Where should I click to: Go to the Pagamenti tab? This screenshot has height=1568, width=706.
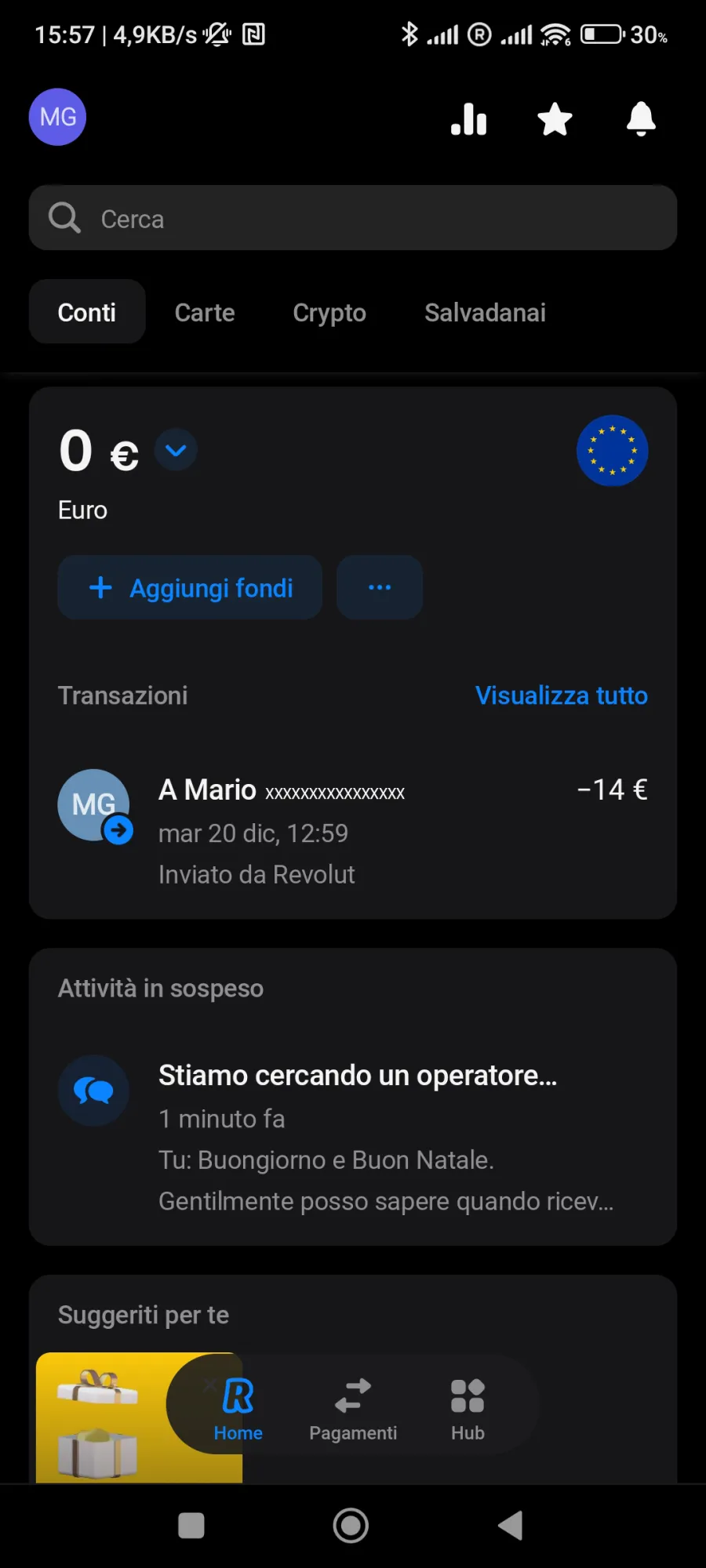[x=353, y=1409]
